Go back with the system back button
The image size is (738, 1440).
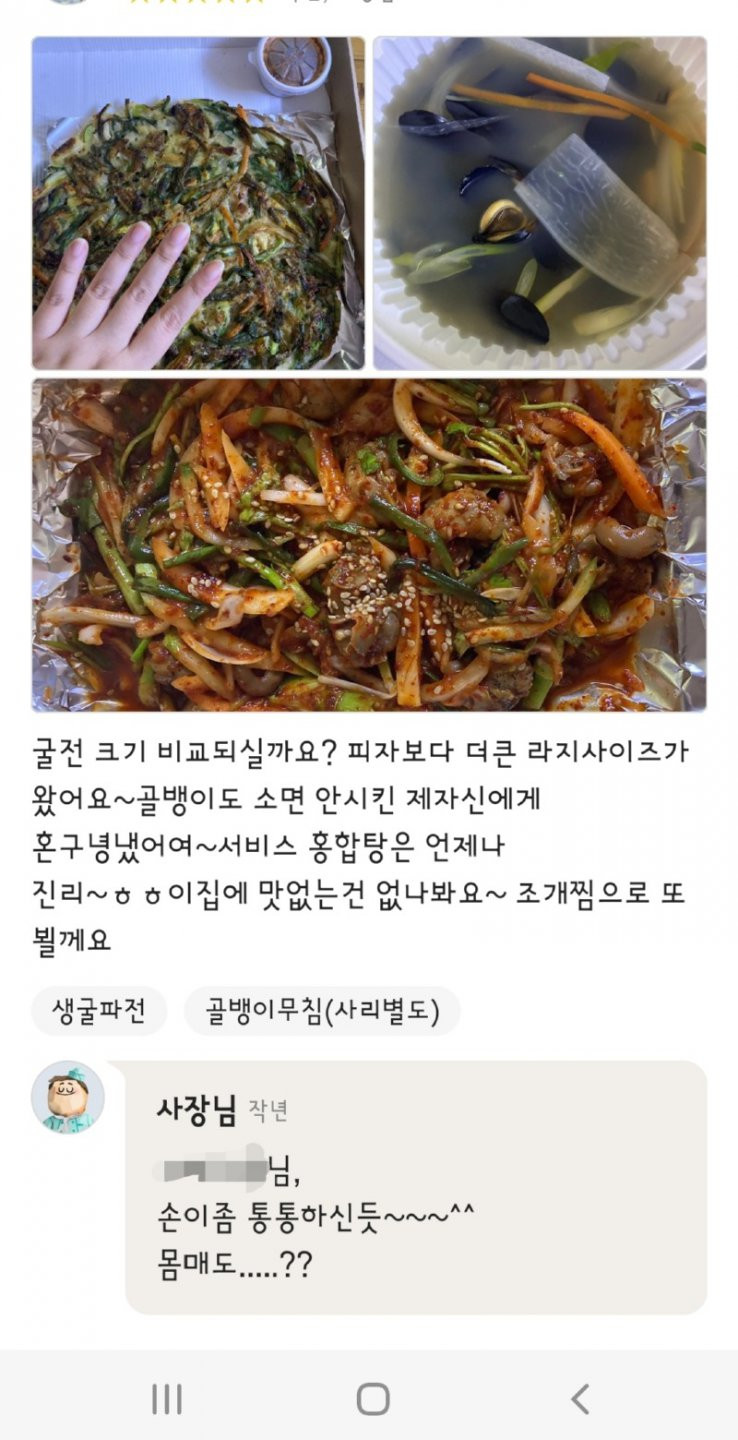580,1399
